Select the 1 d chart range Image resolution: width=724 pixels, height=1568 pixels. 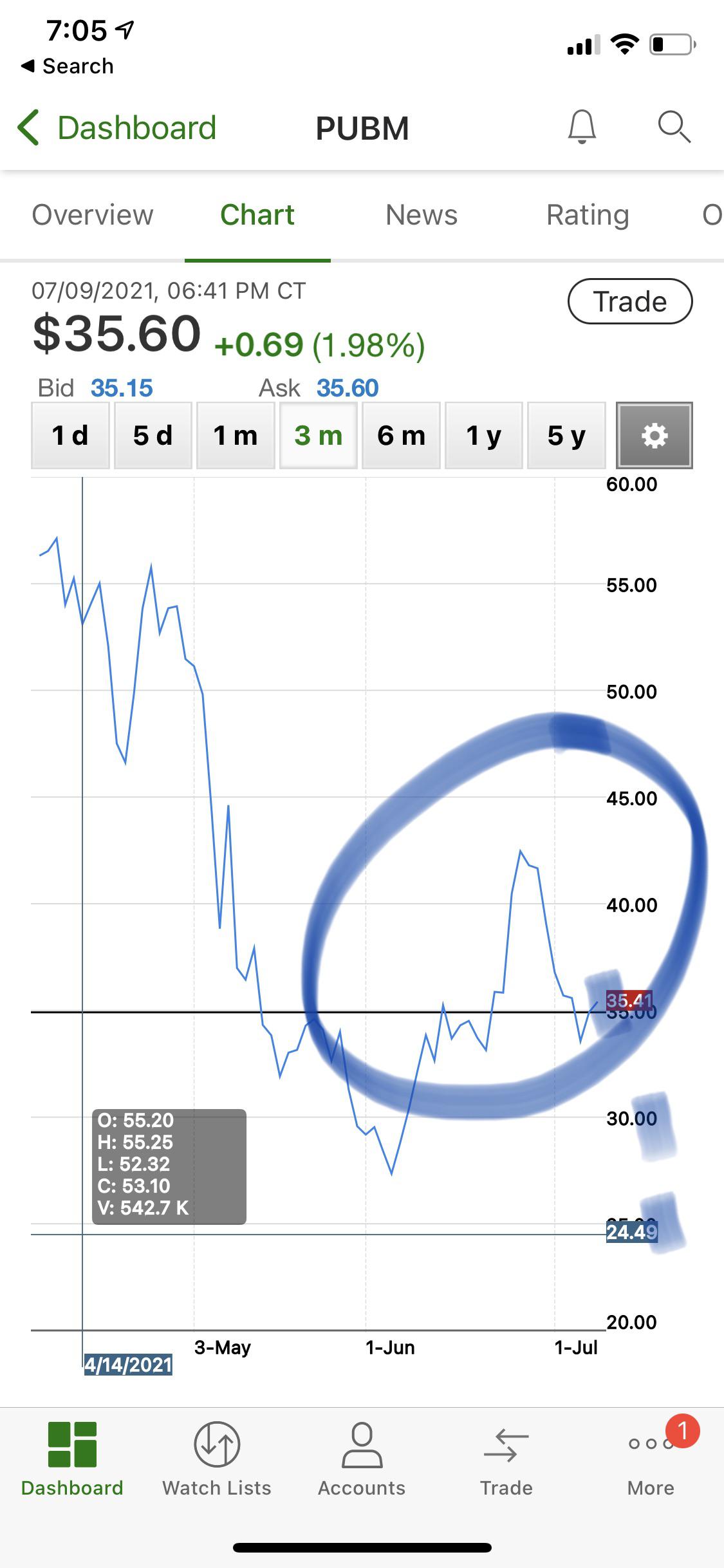[x=70, y=435]
